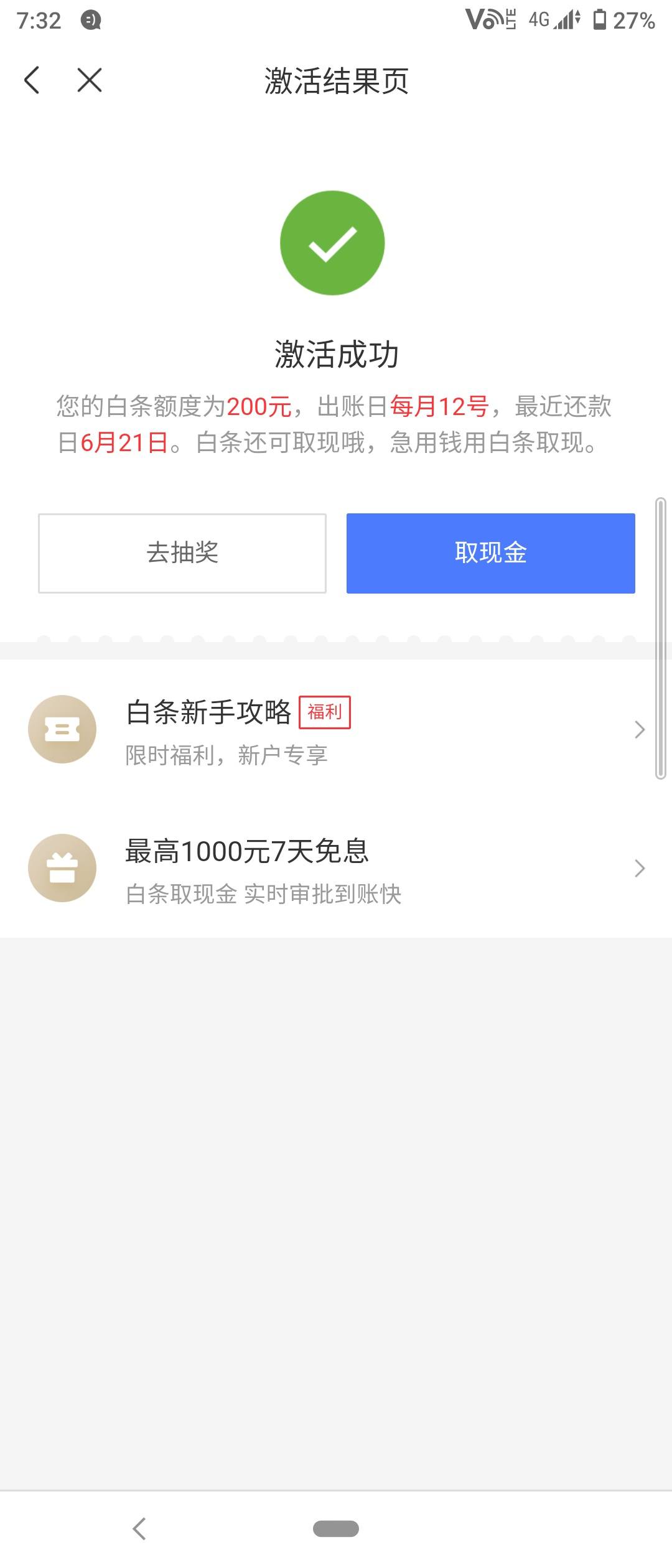Open the 白条新手攻略 row
Screen dimensions: 672x1568
336,729
